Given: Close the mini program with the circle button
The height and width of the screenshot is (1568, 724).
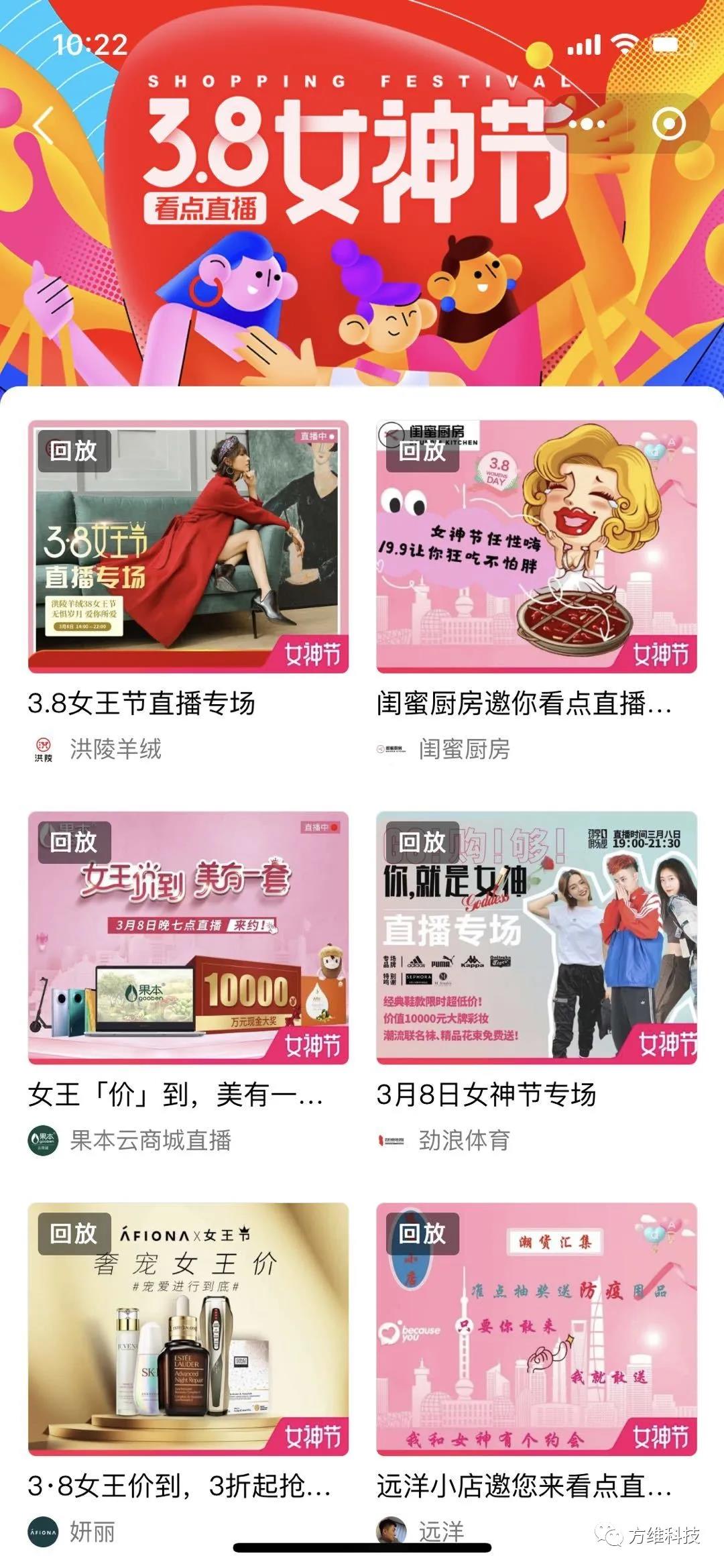Looking at the screenshot, I should [x=668, y=125].
